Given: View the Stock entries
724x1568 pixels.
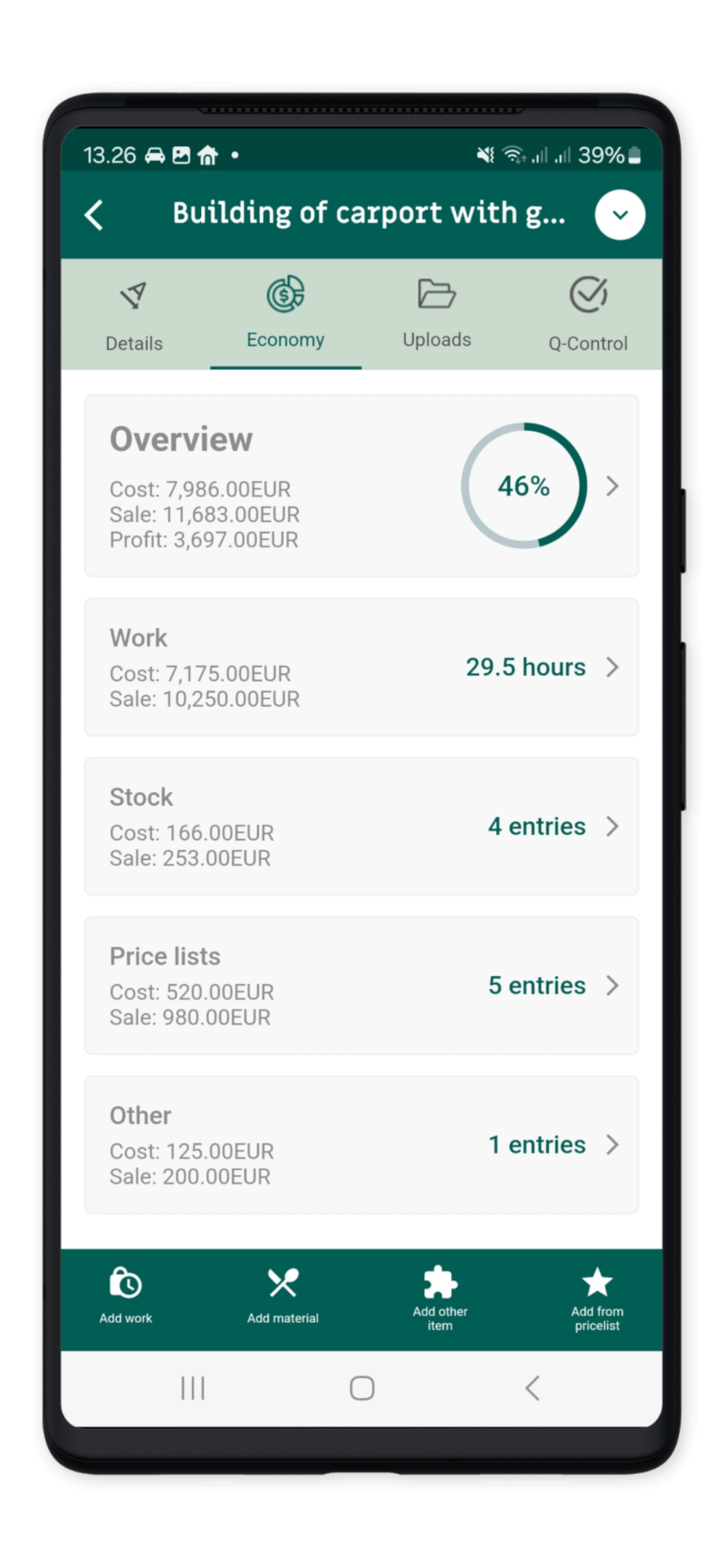Looking at the screenshot, I should coord(361,826).
